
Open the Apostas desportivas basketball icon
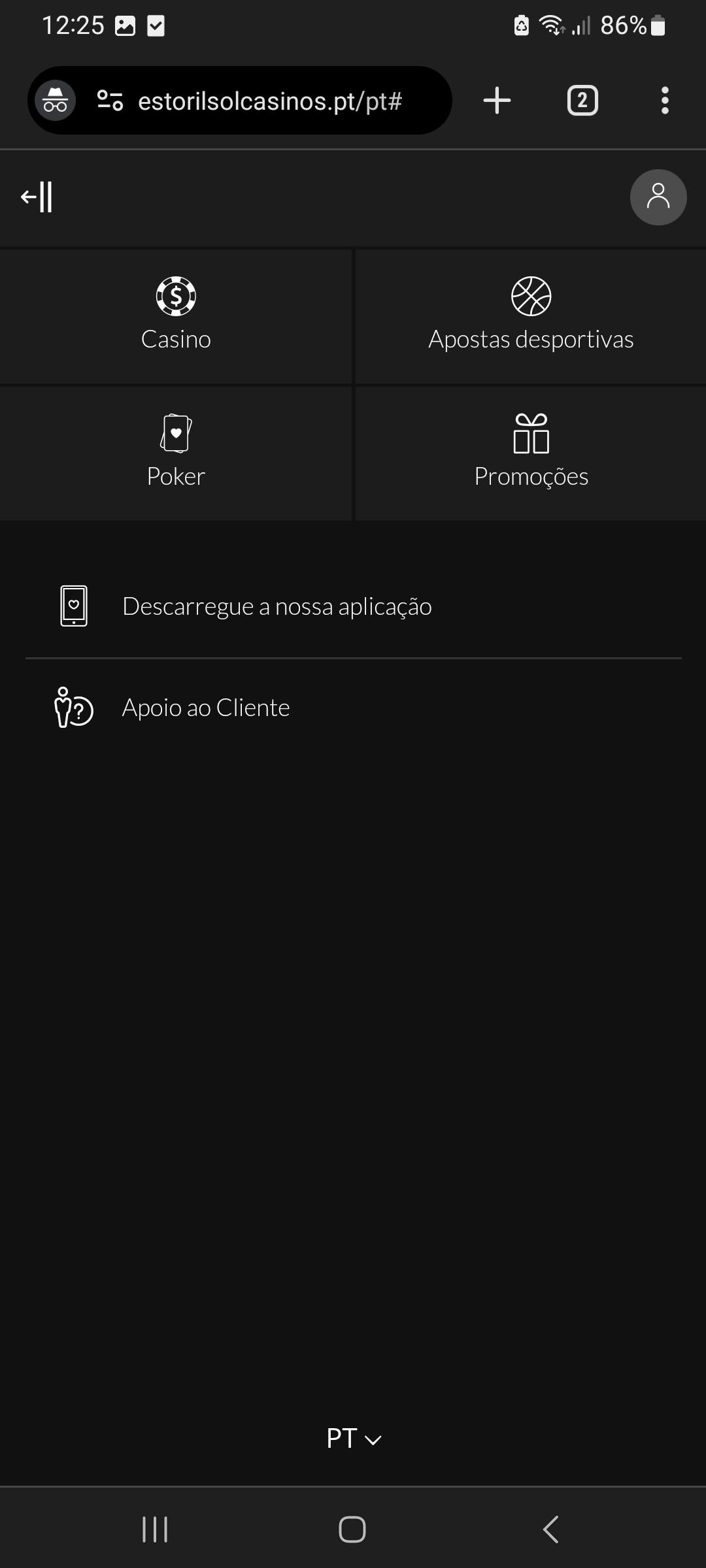(531, 297)
